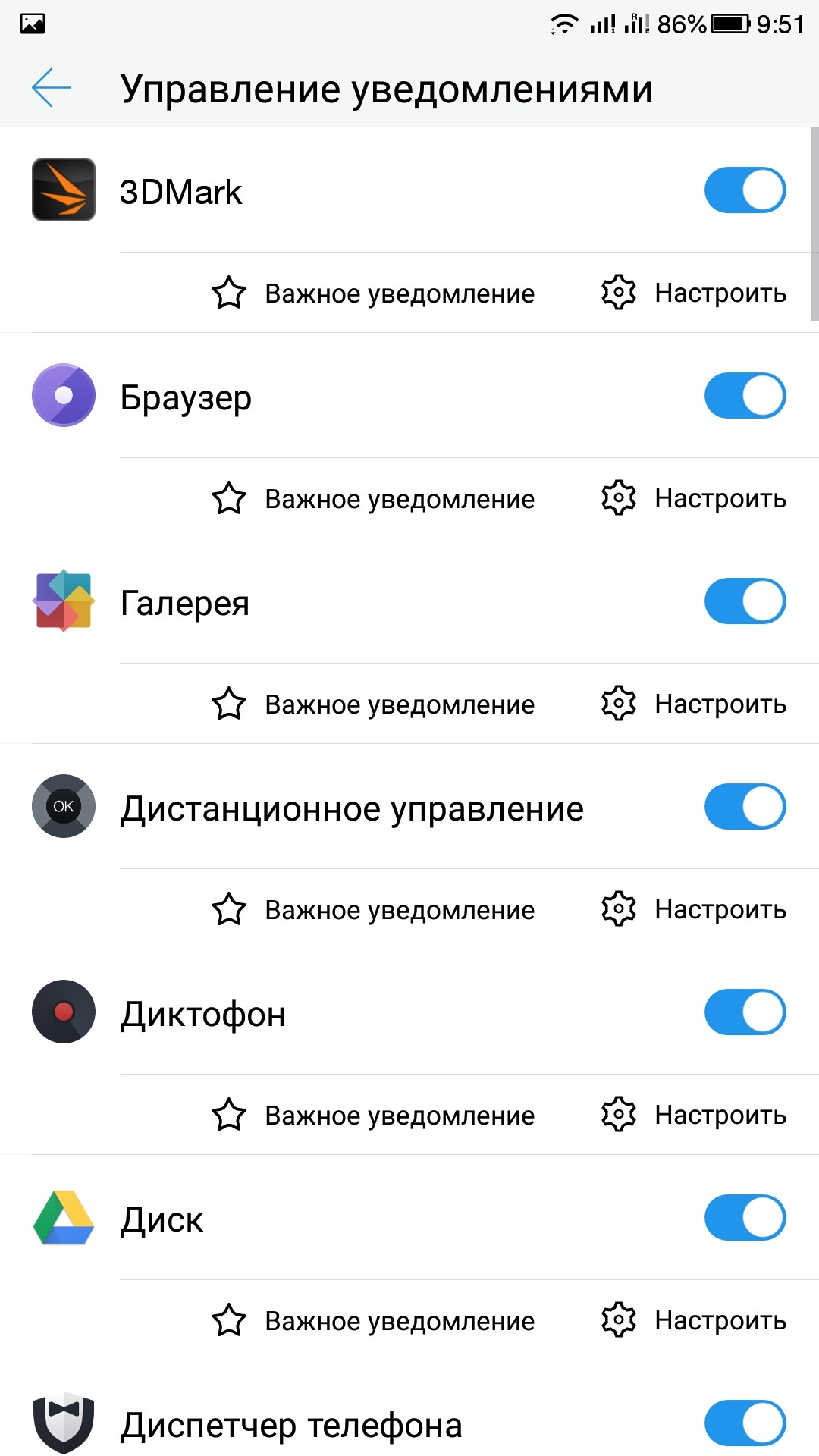Screen dimensions: 819x1456
Task: Go back from notification management
Action: (52, 88)
